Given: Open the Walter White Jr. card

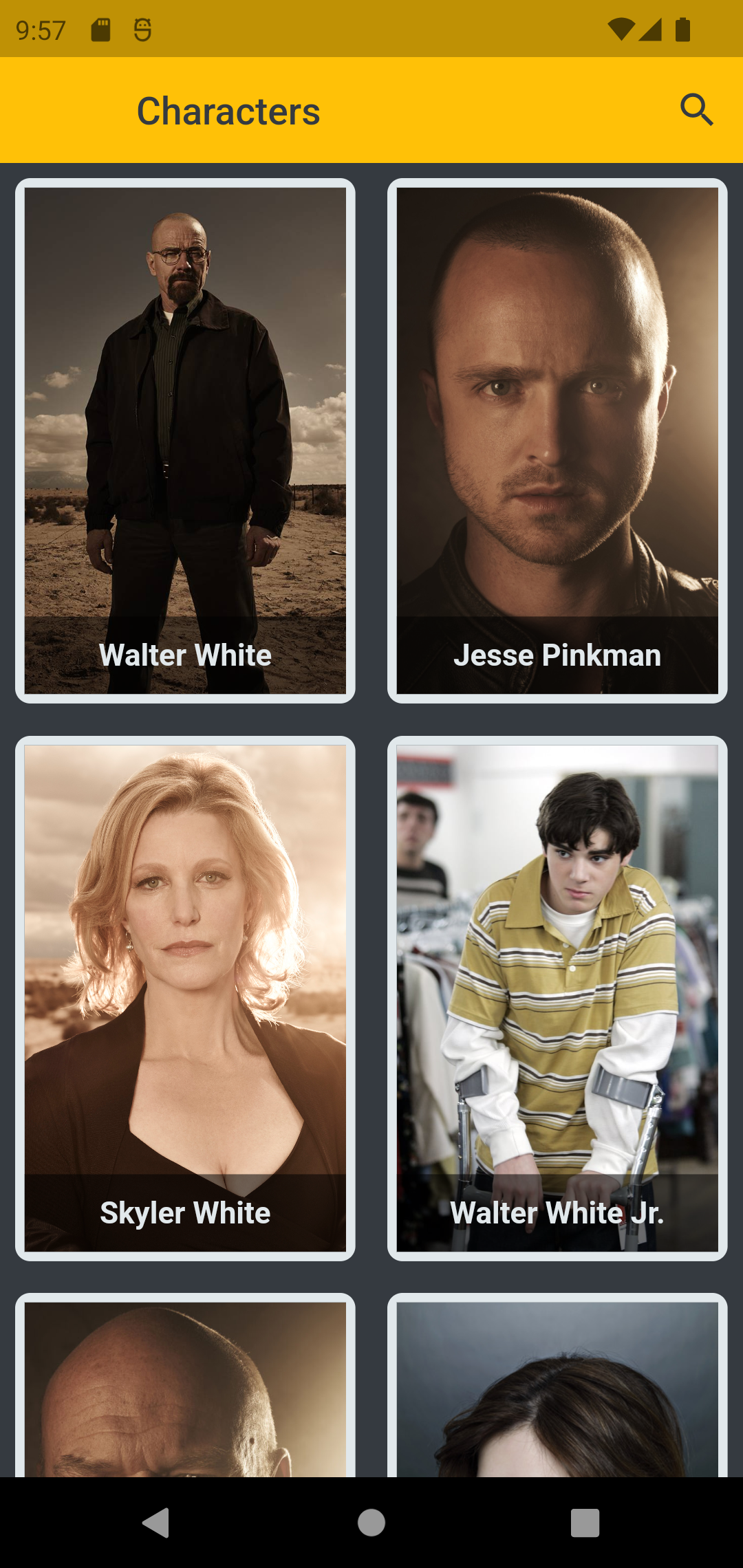Looking at the screenshot, I should [x=557, y=999].
